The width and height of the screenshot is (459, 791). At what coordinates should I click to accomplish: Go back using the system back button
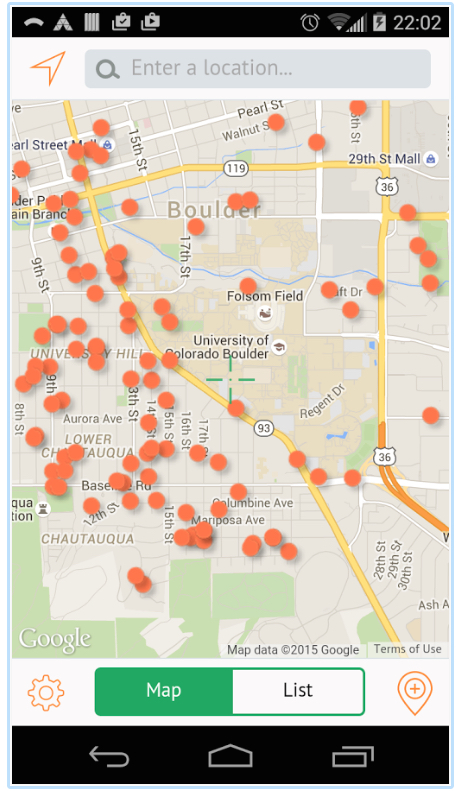click(109, 757)
